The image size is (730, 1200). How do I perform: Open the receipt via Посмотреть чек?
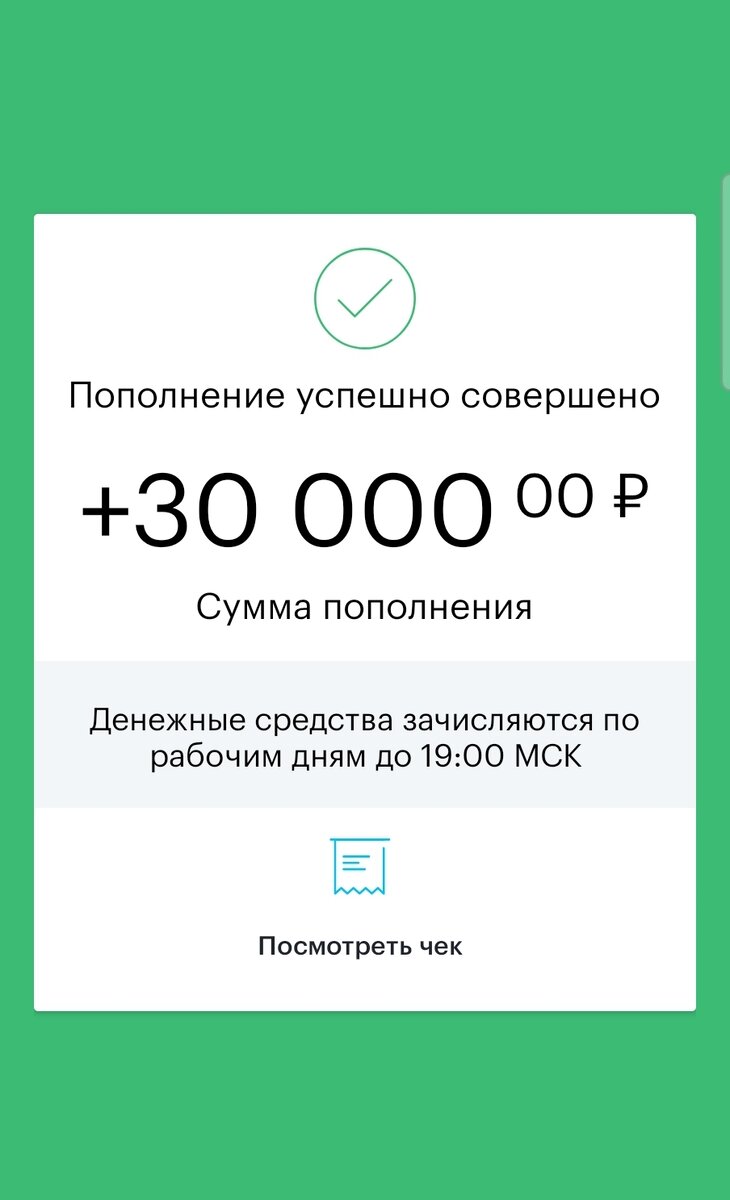(x=360, y=946)
